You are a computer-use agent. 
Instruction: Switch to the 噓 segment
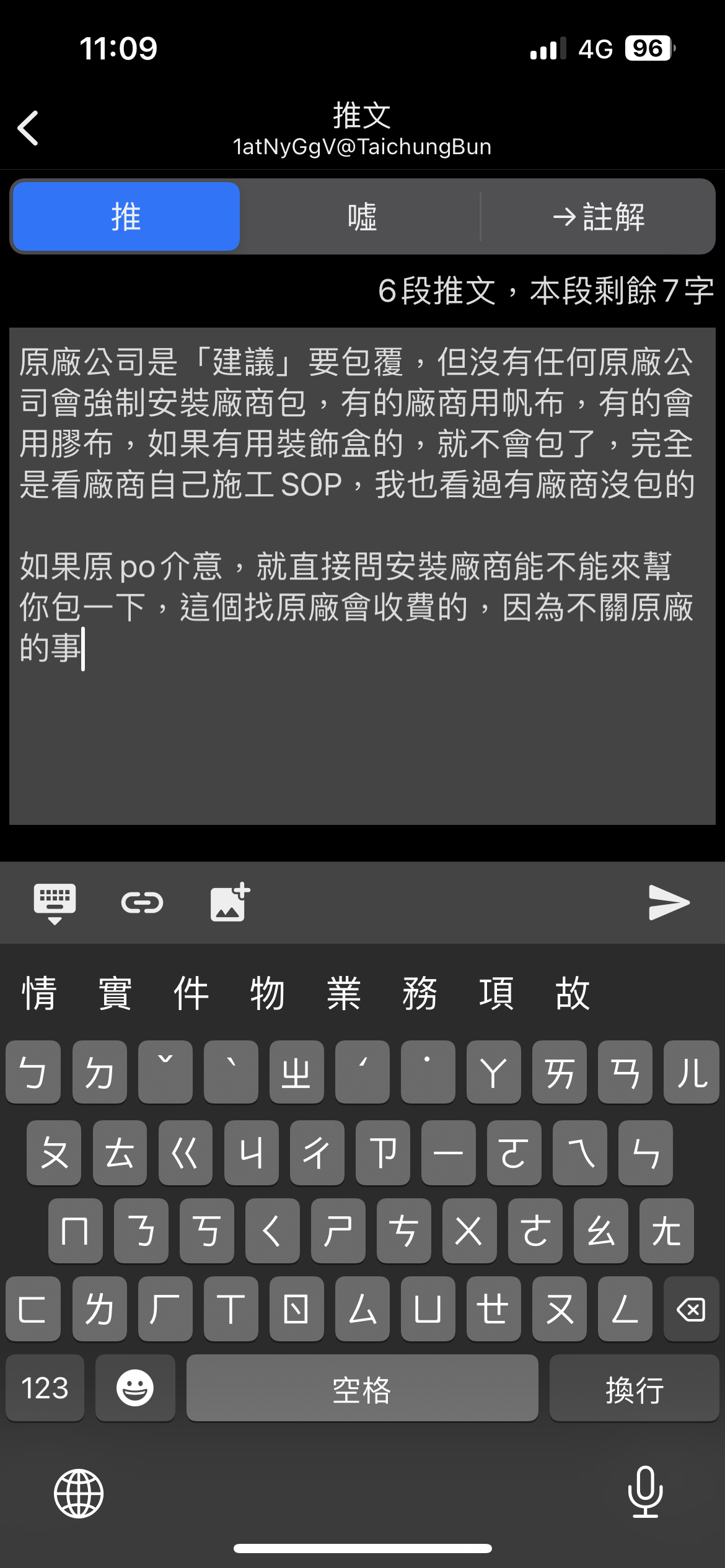362,217
